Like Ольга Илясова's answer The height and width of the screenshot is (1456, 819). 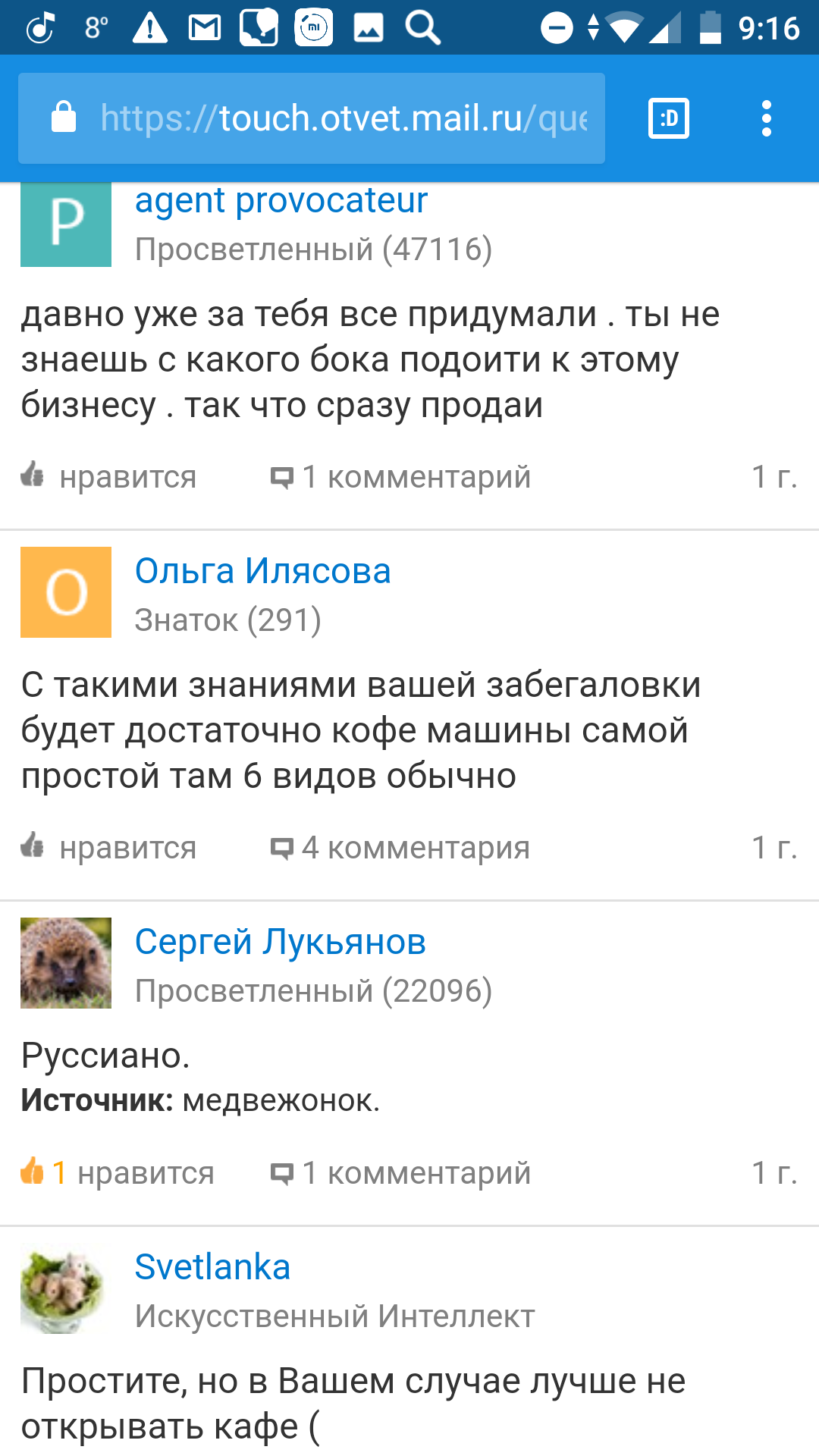(109, 848)
